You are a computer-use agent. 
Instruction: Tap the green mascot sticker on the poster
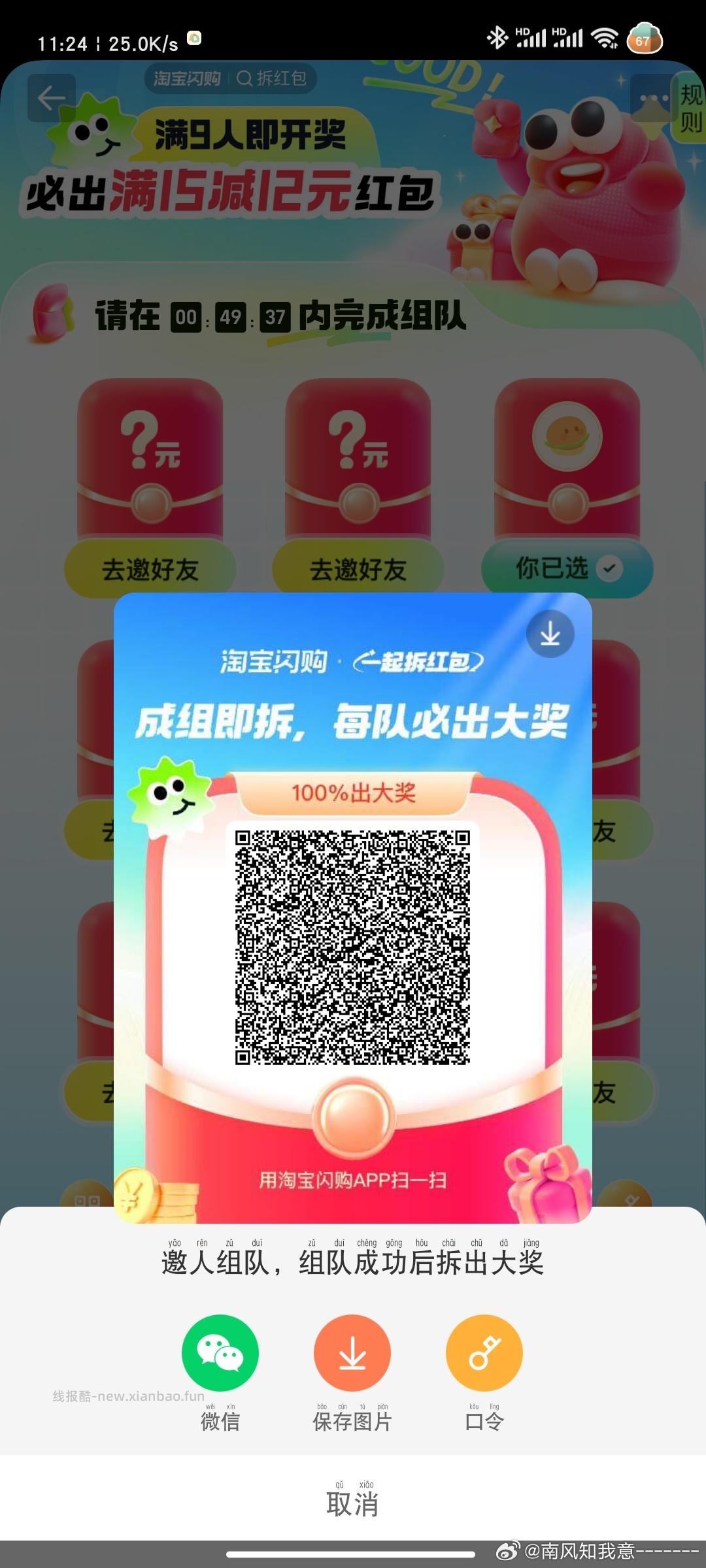[169, 792]
